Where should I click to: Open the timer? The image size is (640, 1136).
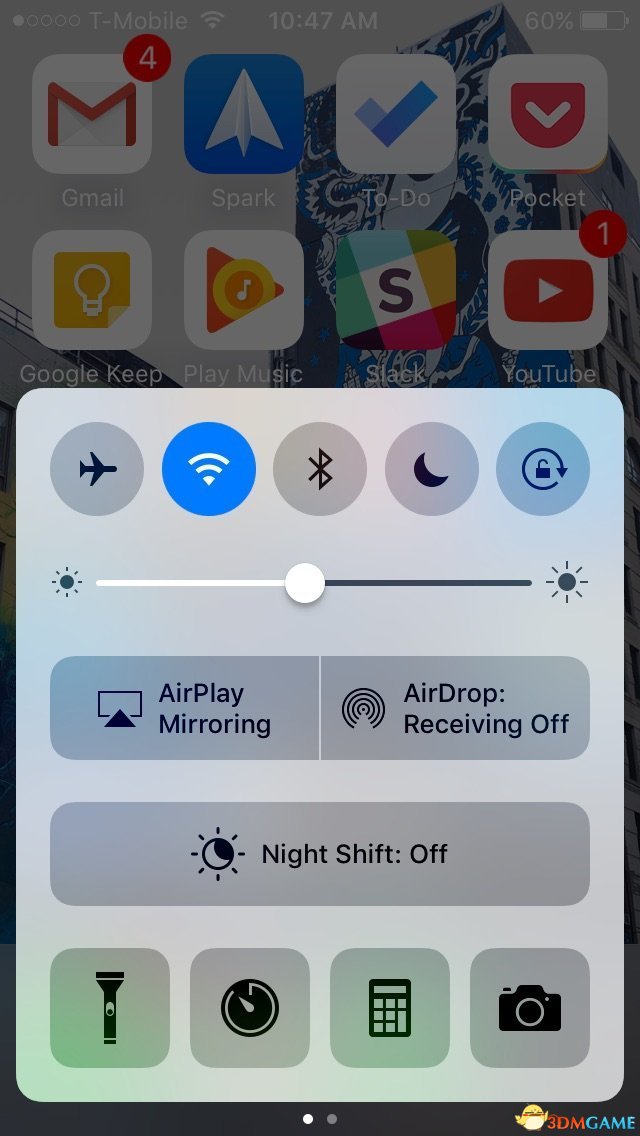(250, 1007)
